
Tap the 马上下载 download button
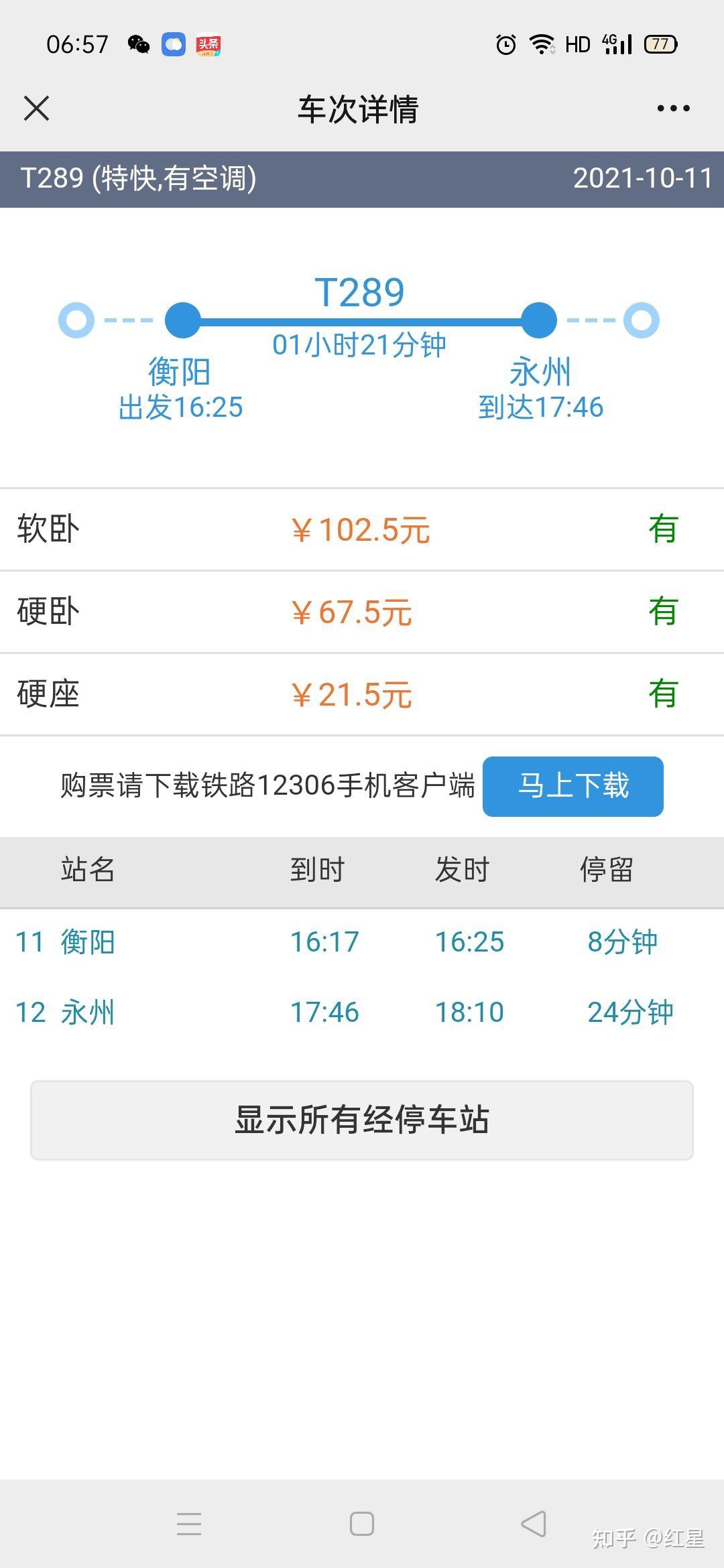(x=573, y=786)
